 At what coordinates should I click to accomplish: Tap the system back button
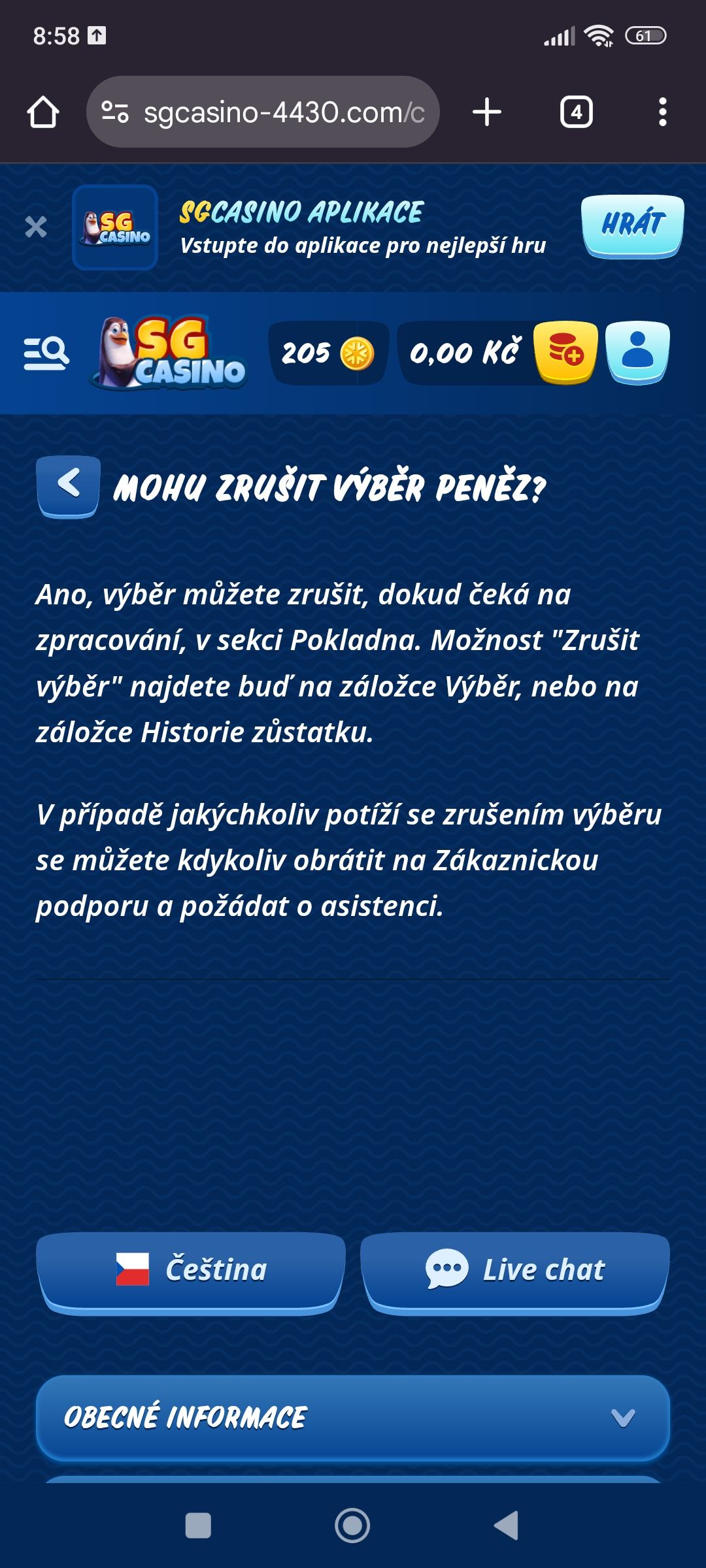pos(506,1526)
